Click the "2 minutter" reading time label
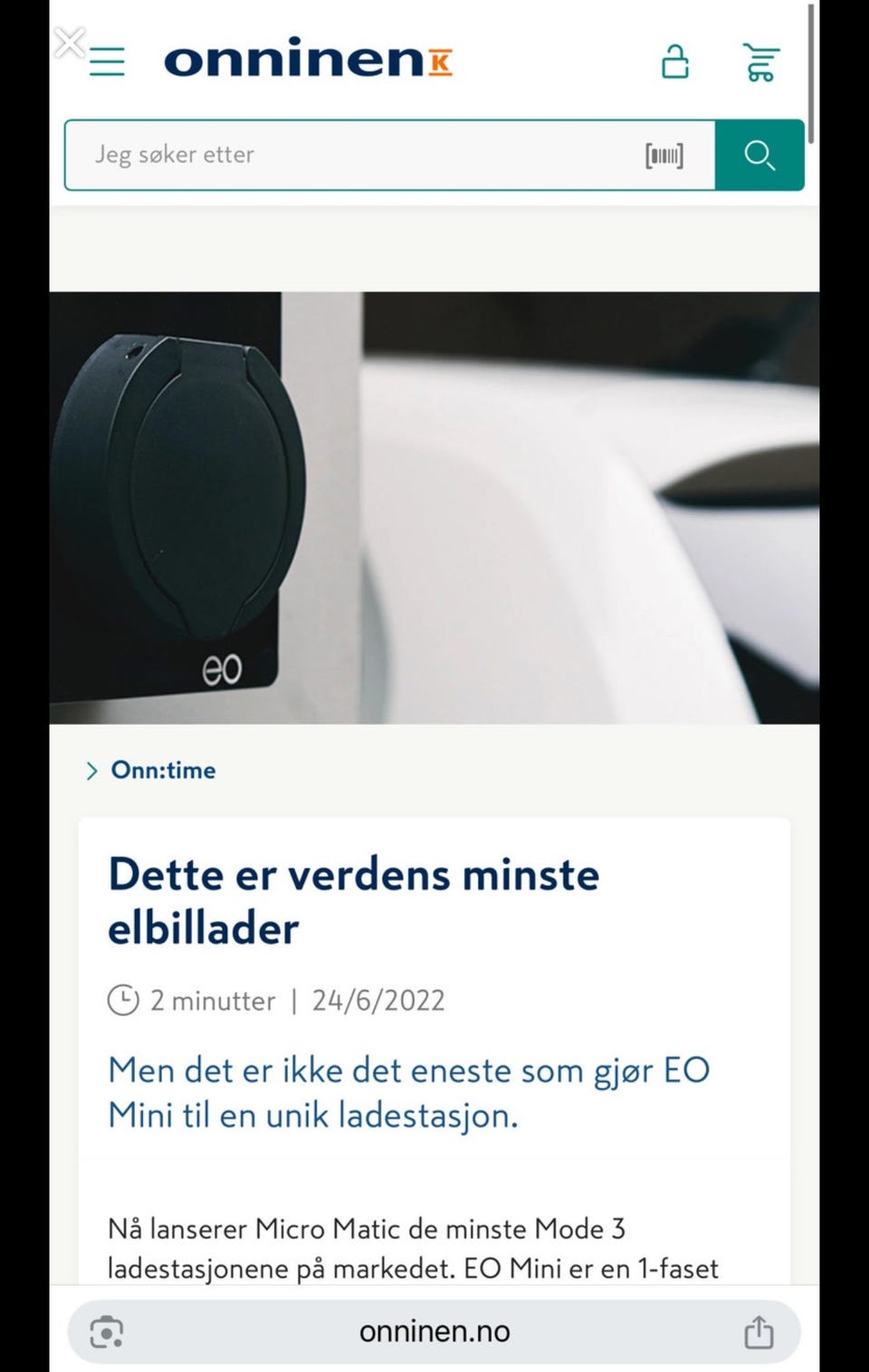The height and width of the screenshot is (1372, 869). tap(212, 1000)
